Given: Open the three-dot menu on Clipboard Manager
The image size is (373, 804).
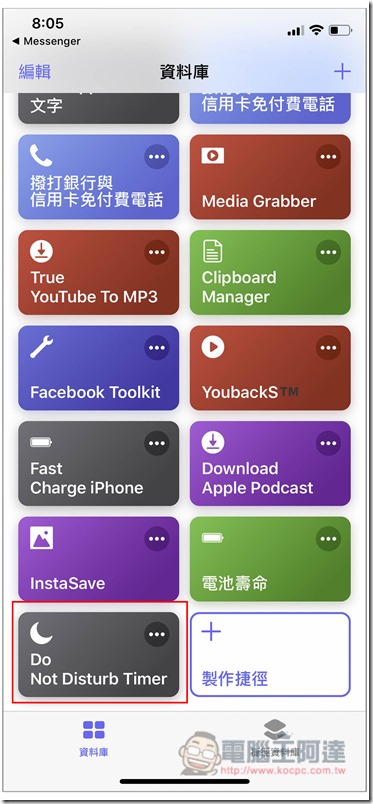Looking at the screenshot, I should tap(328, 252).
